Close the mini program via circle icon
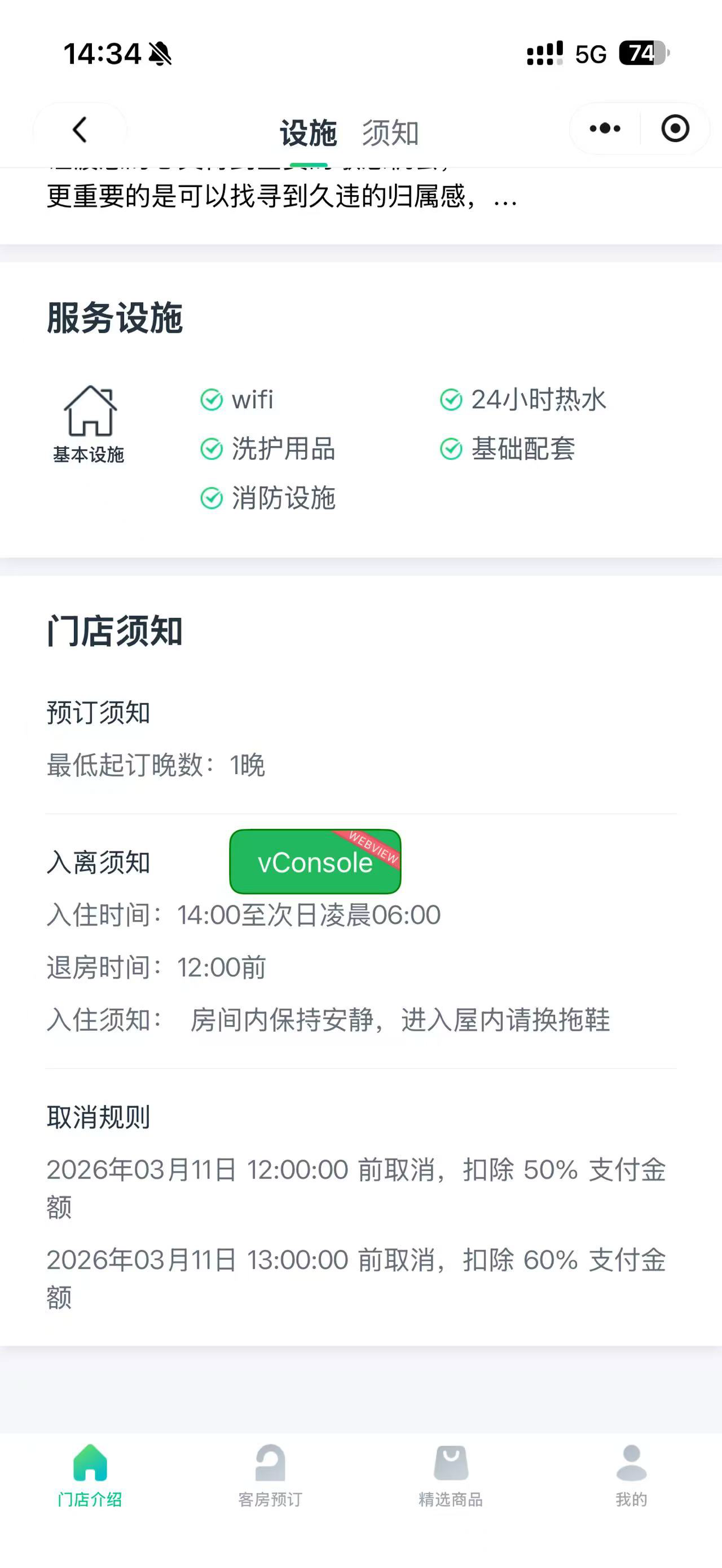The height and width of the screenshot is (1568, 722). tap(675, 129)
